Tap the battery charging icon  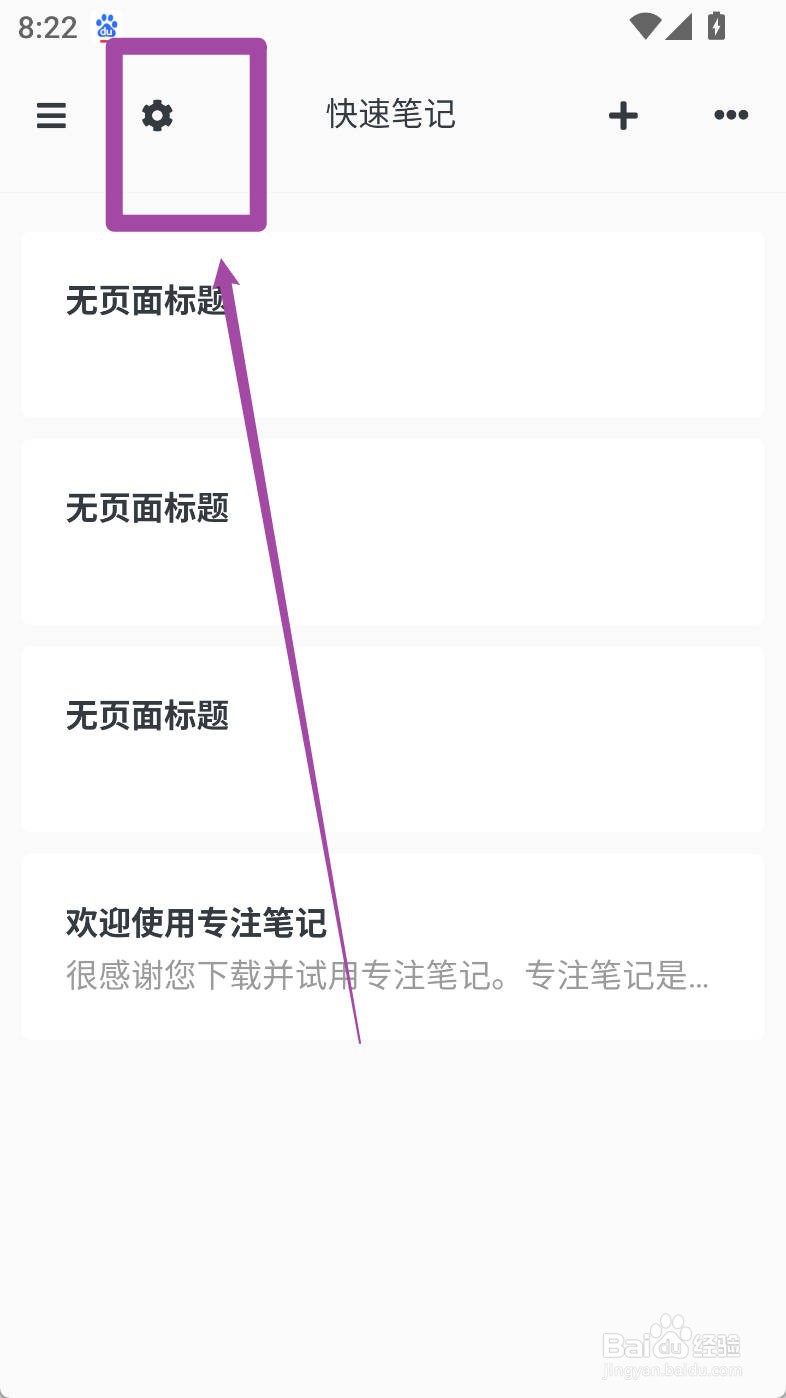[x=717, y=27]
